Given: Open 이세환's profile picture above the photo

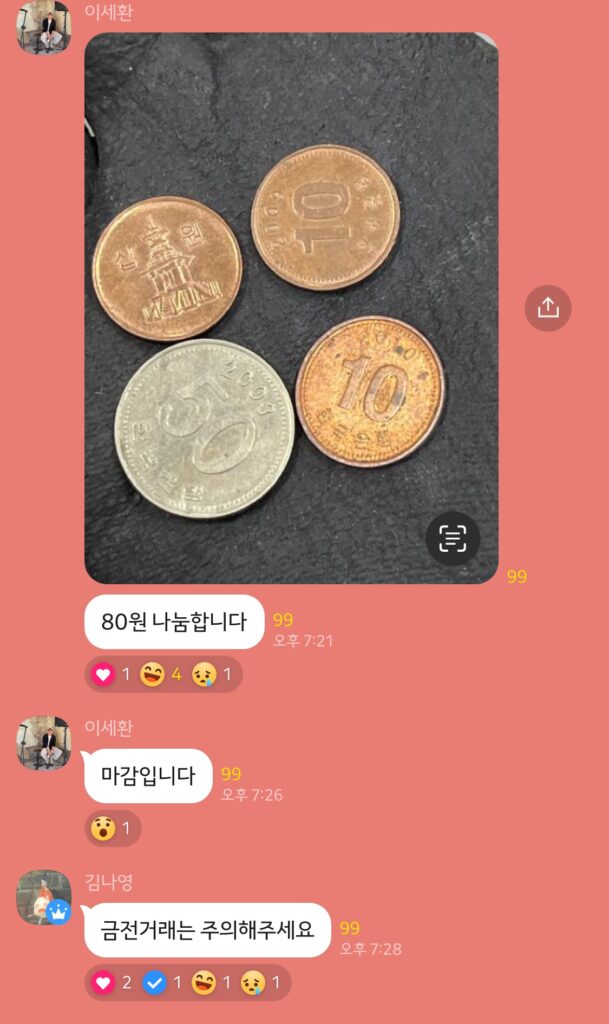Looking at the screenshot, I should [44, 28].
